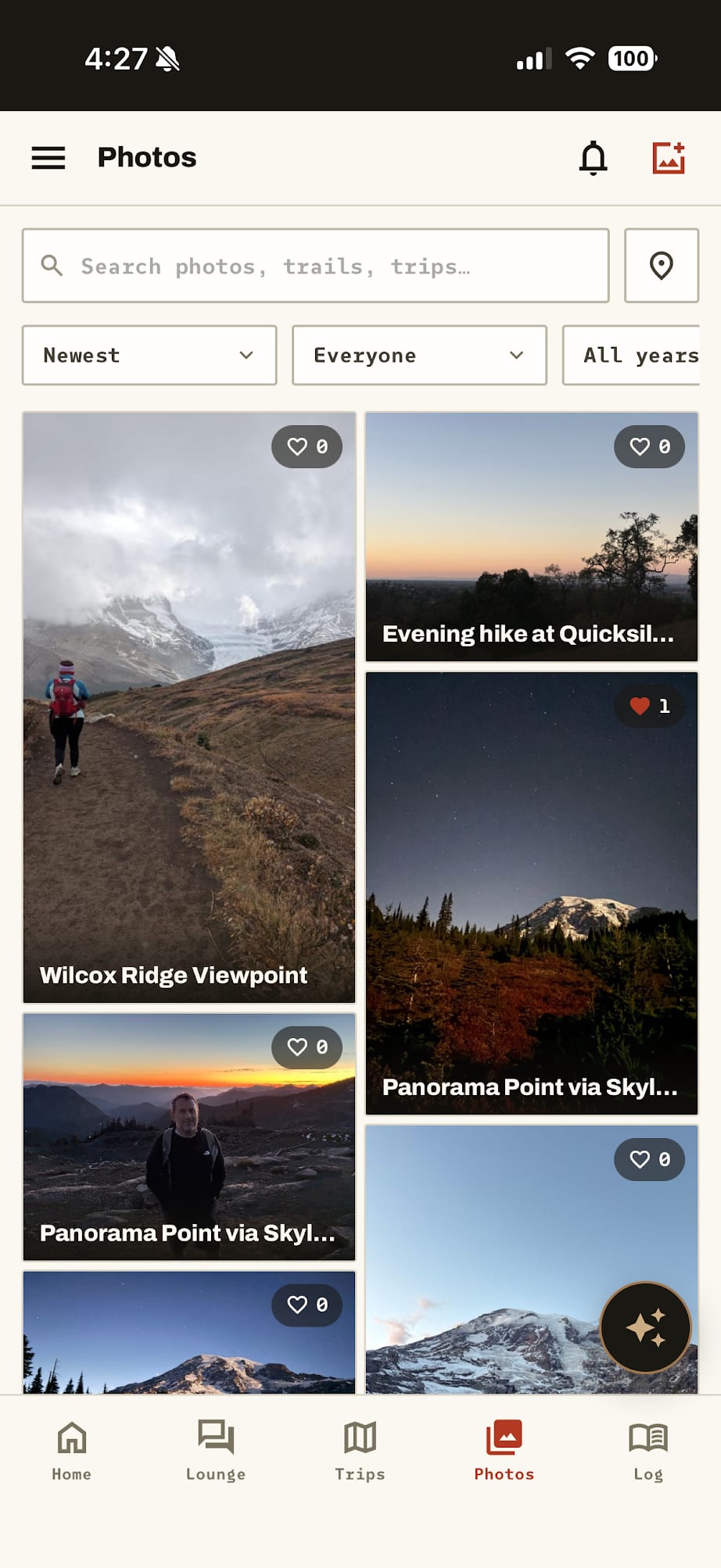The image size is (721, 1568).
Task: Open the map location pin button
Action: tap(662, 266)
